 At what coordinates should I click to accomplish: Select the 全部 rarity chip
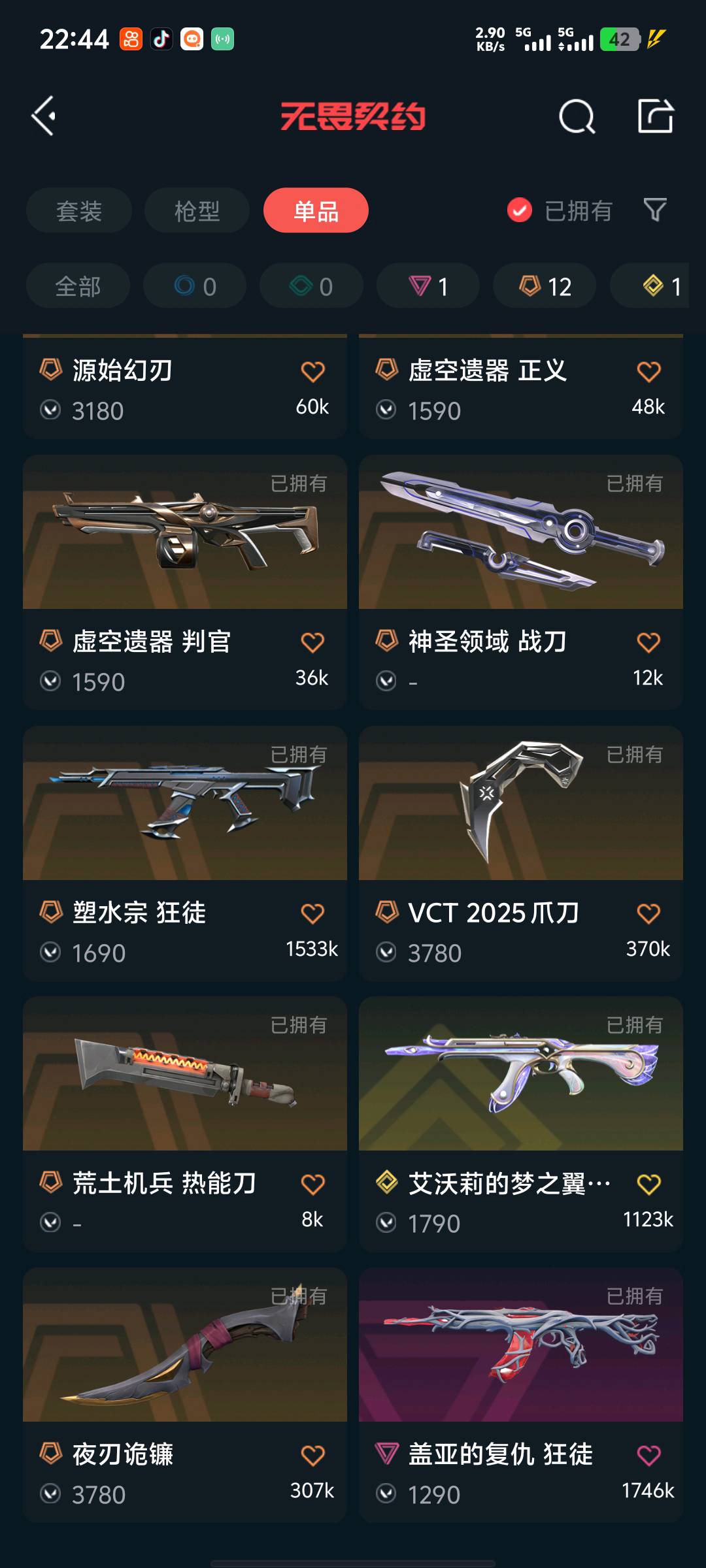pyautogui.click(x=78, y=286)
